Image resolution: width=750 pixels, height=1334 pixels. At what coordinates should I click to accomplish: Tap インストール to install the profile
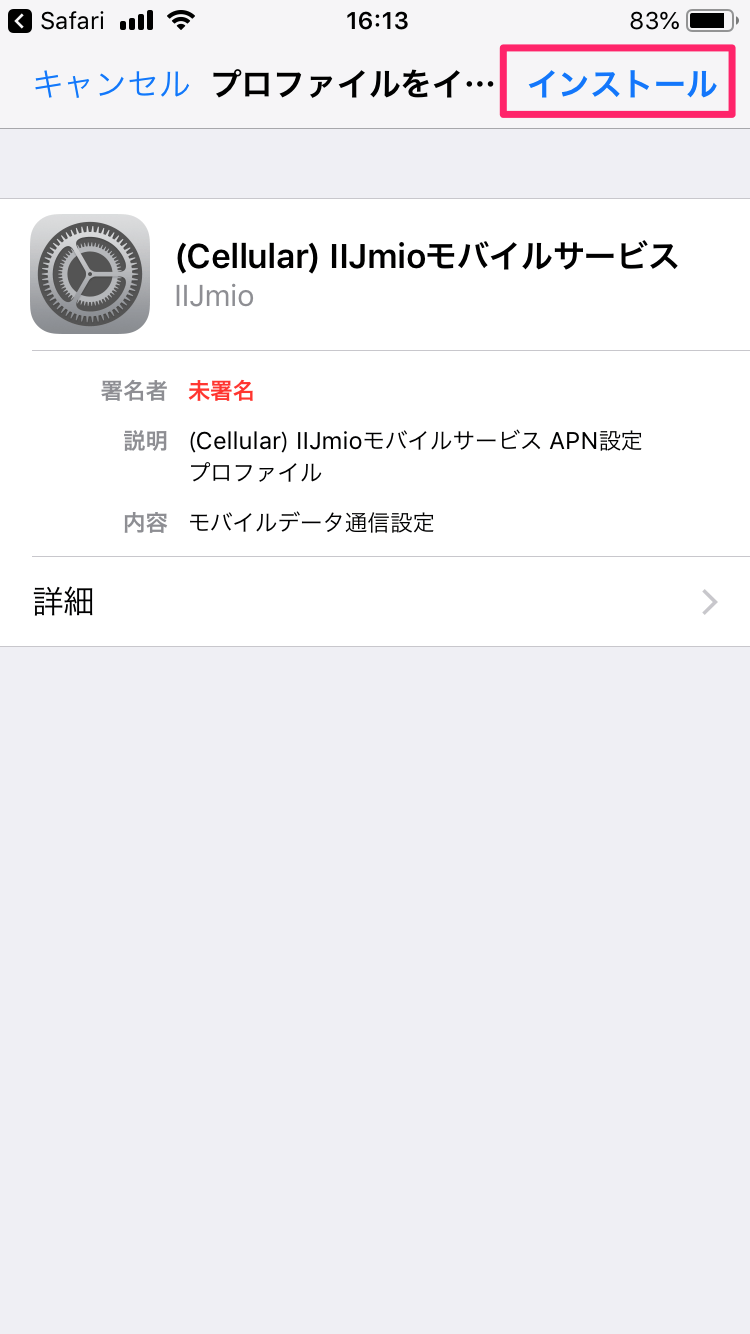pos(622,84)
